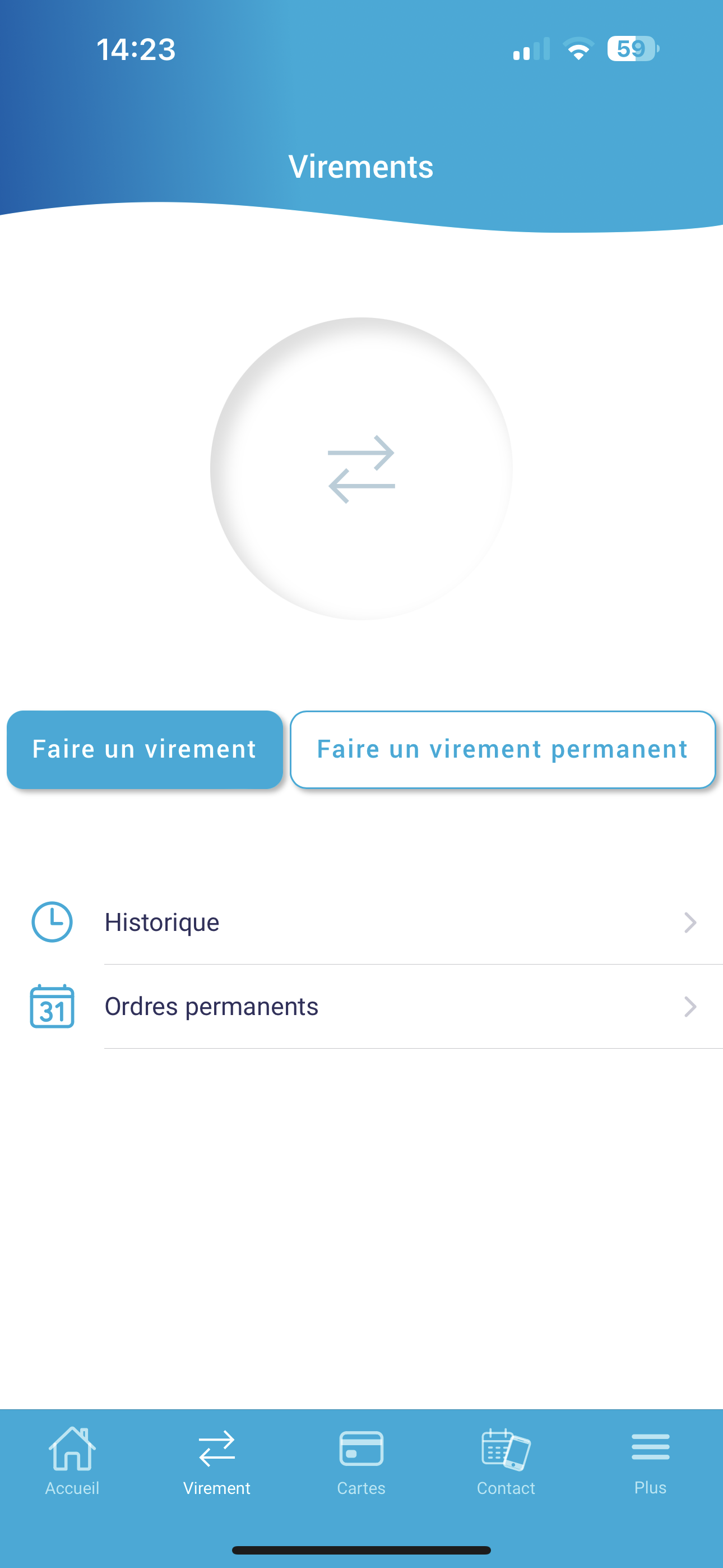
Task: Tap the Faire un virement button
Action: 145,749
